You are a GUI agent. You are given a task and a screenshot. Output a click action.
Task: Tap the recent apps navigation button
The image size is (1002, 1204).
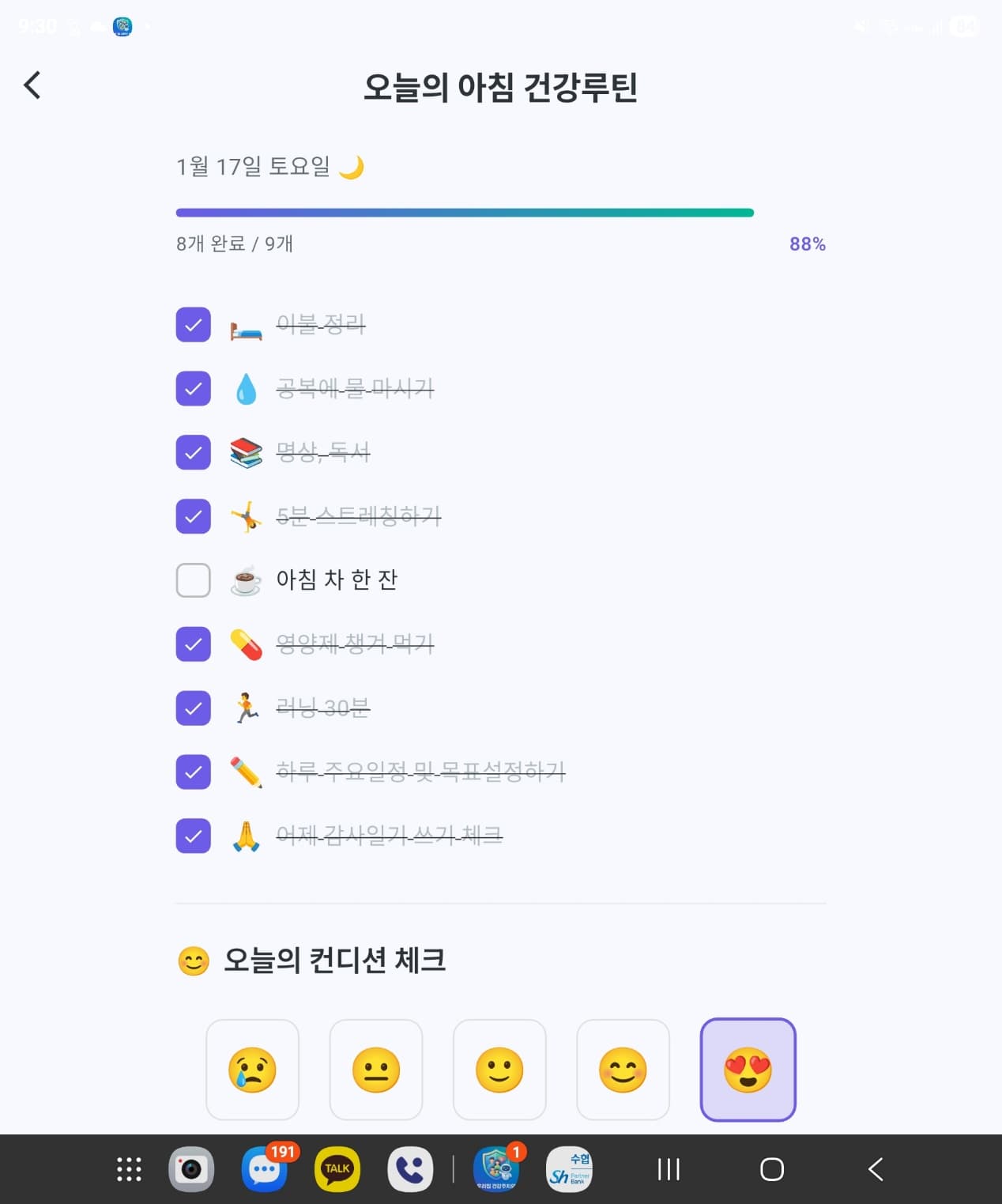tap(669, 1170)
